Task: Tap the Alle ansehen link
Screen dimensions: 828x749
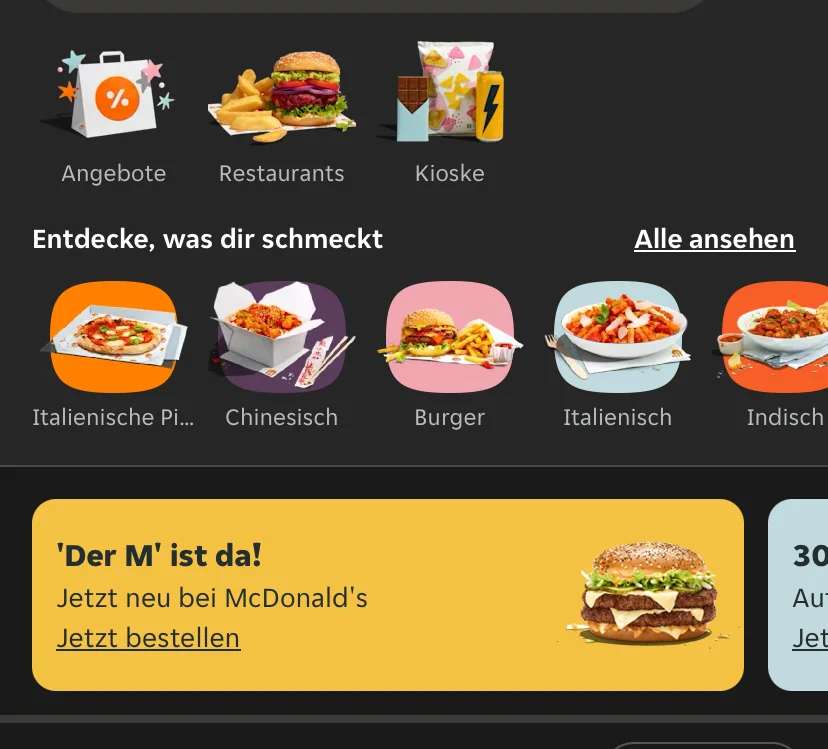Action: click(714, 240)
